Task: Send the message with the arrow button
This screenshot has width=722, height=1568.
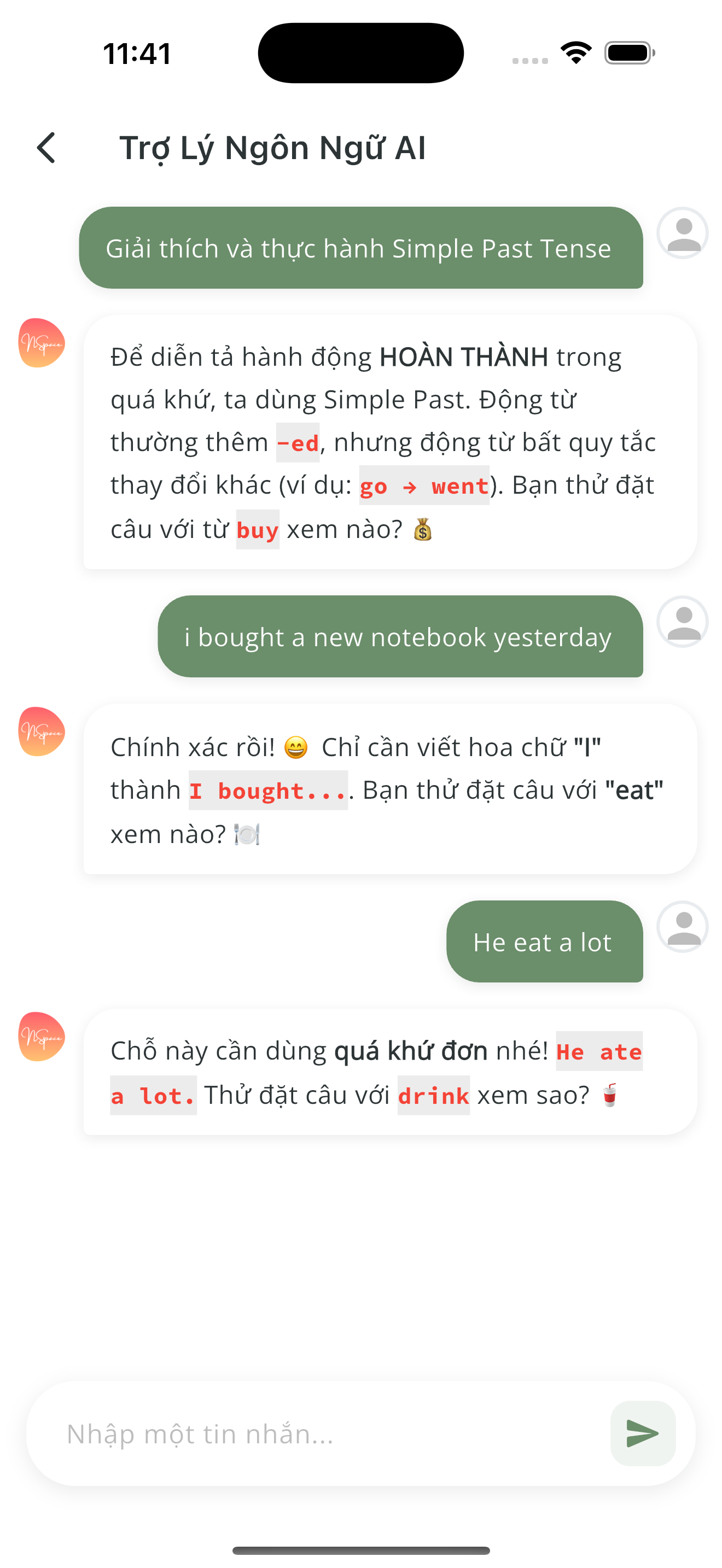Action: [x=642, y=1434]
